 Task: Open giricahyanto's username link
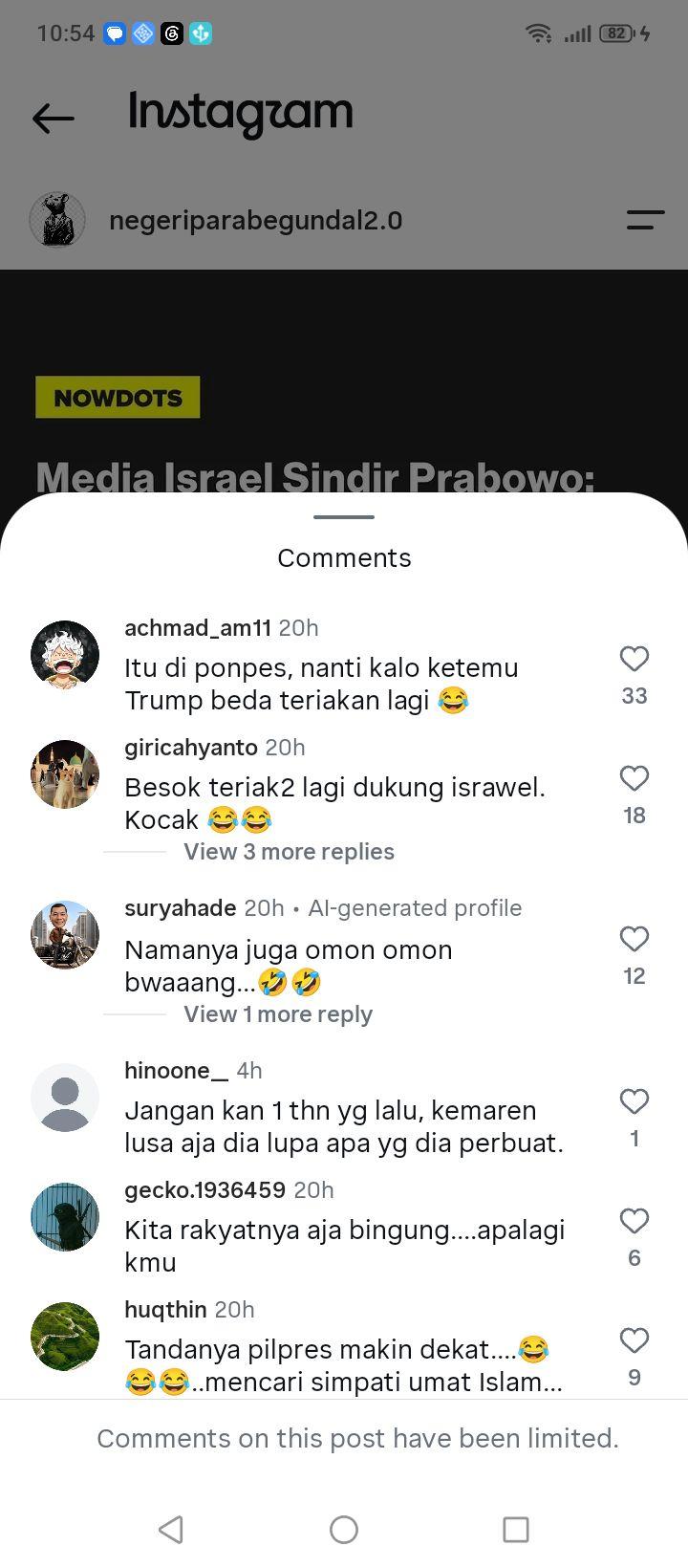click(x=191, y=748)
